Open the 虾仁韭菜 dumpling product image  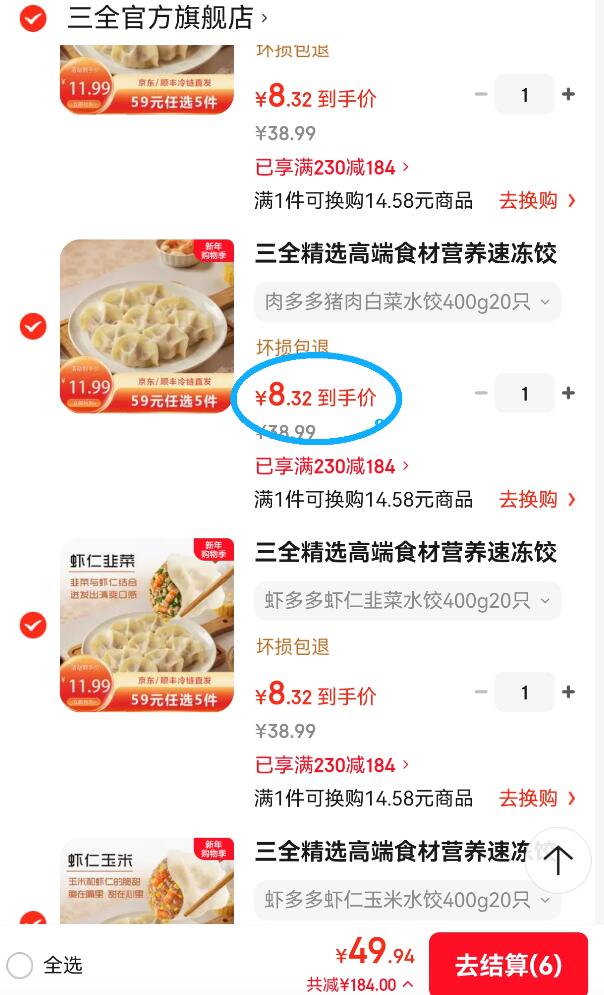tap(147, 625)
